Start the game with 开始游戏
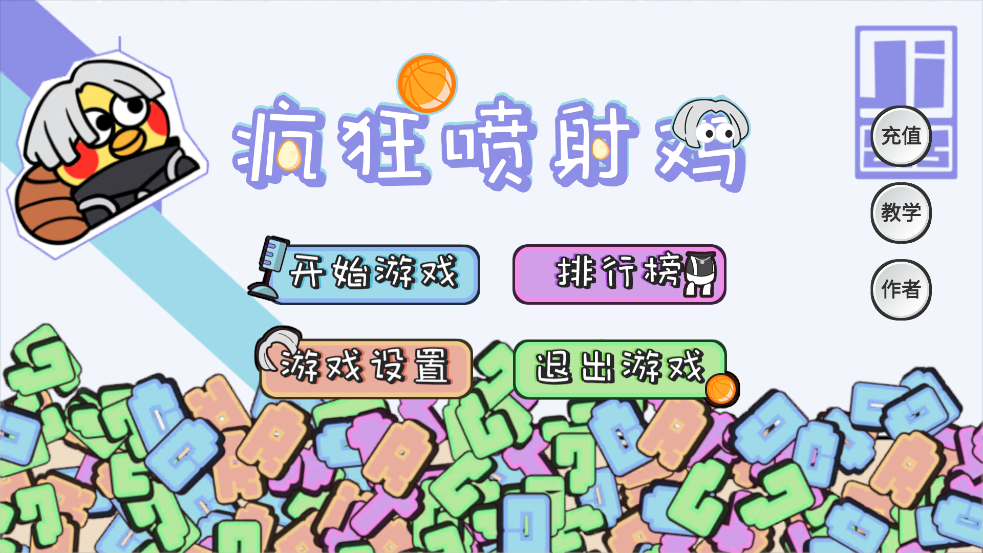Screen dimensions: 983x553 pos(372,274)
